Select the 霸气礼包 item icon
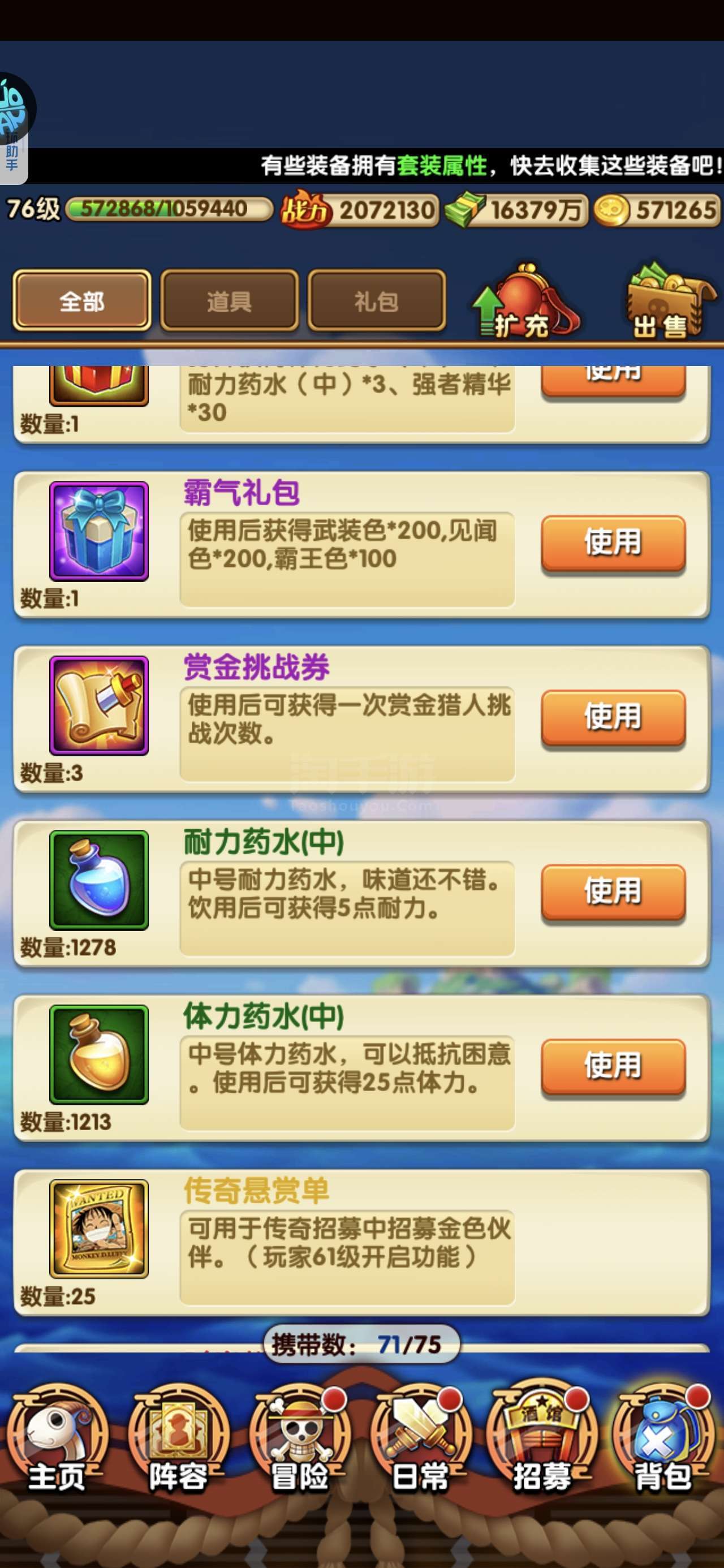The width and height of the screenshot is (724, 1568). click(x=98, y=531)
